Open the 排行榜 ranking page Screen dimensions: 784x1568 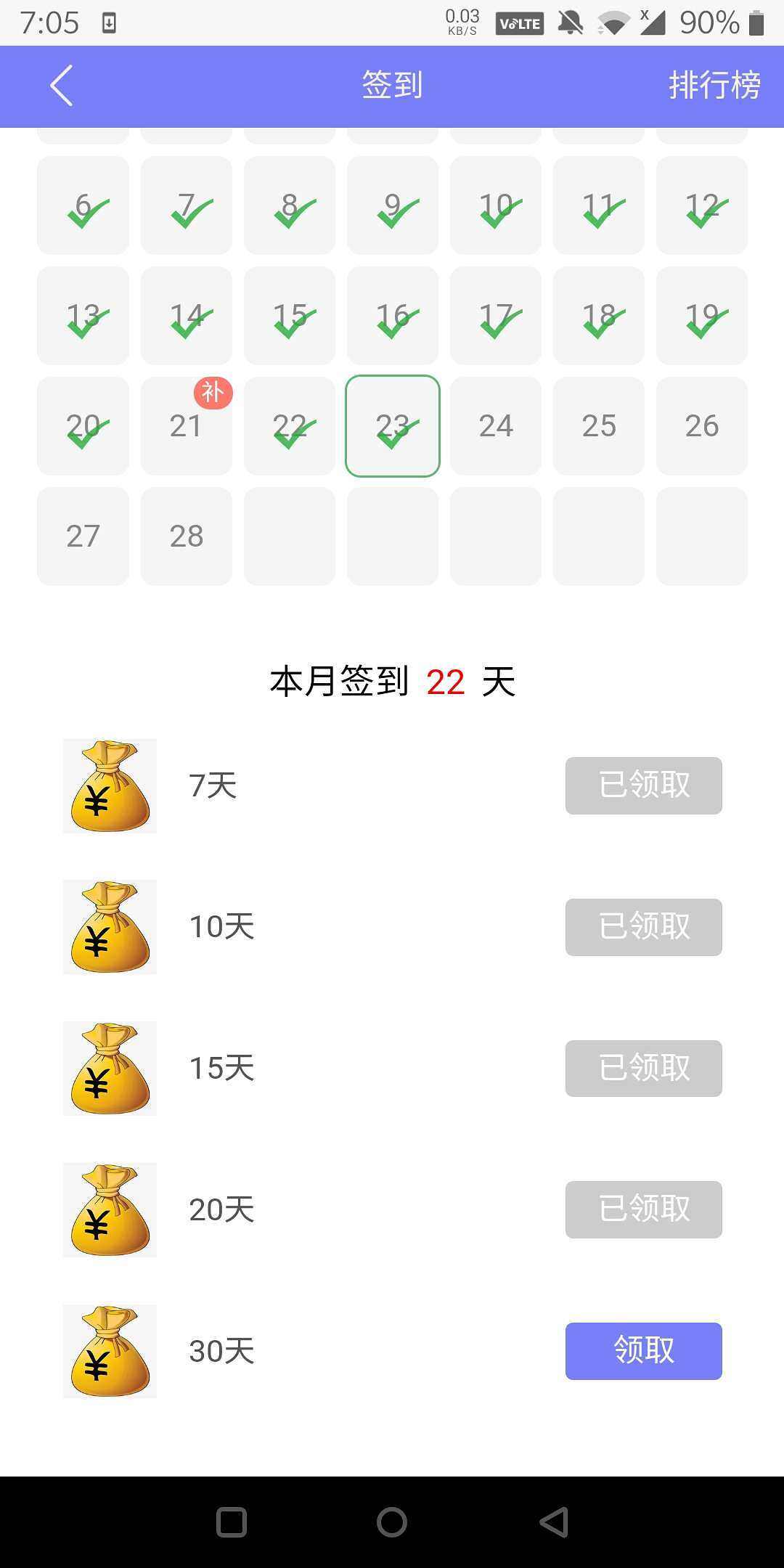[714, 86]
